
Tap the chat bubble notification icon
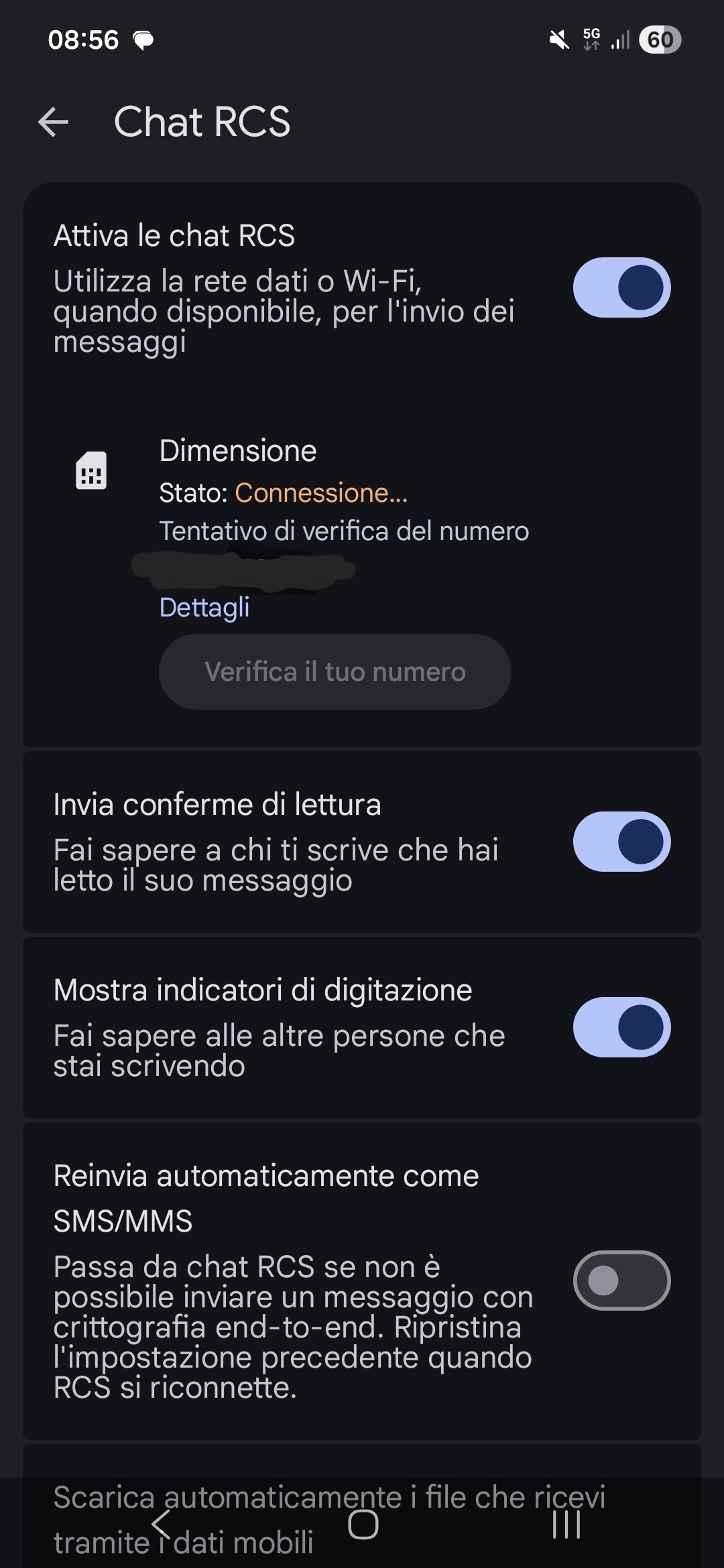143,38
